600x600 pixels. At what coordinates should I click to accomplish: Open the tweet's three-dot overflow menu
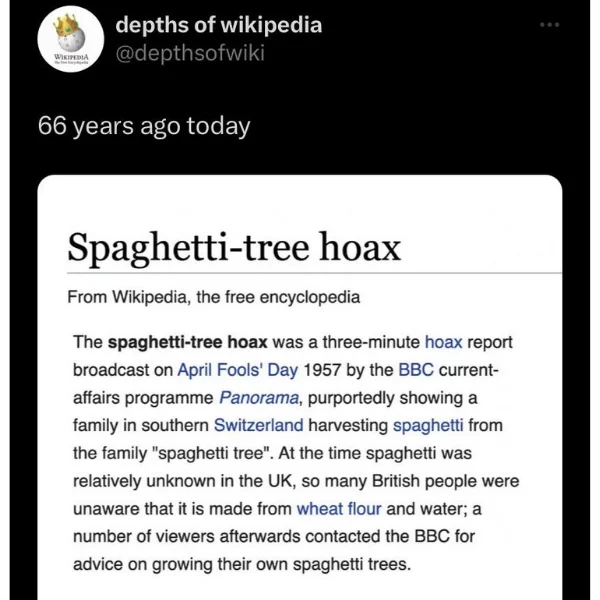point(550,25)
